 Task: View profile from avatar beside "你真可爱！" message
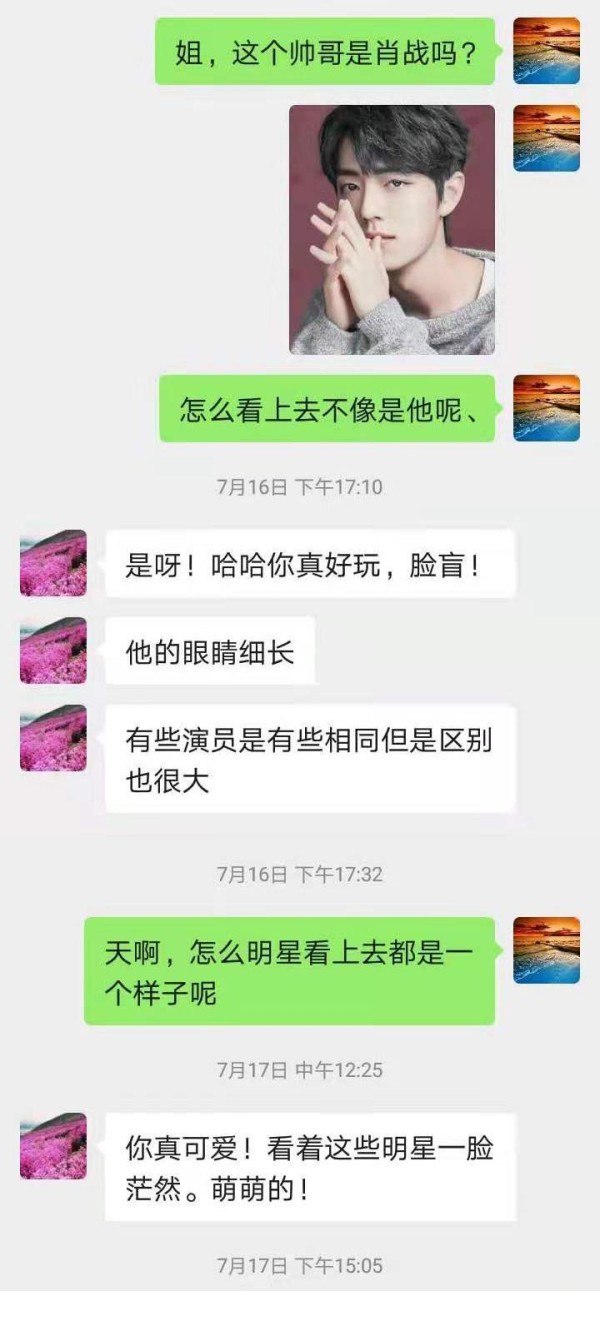[x=53, y=1146]
